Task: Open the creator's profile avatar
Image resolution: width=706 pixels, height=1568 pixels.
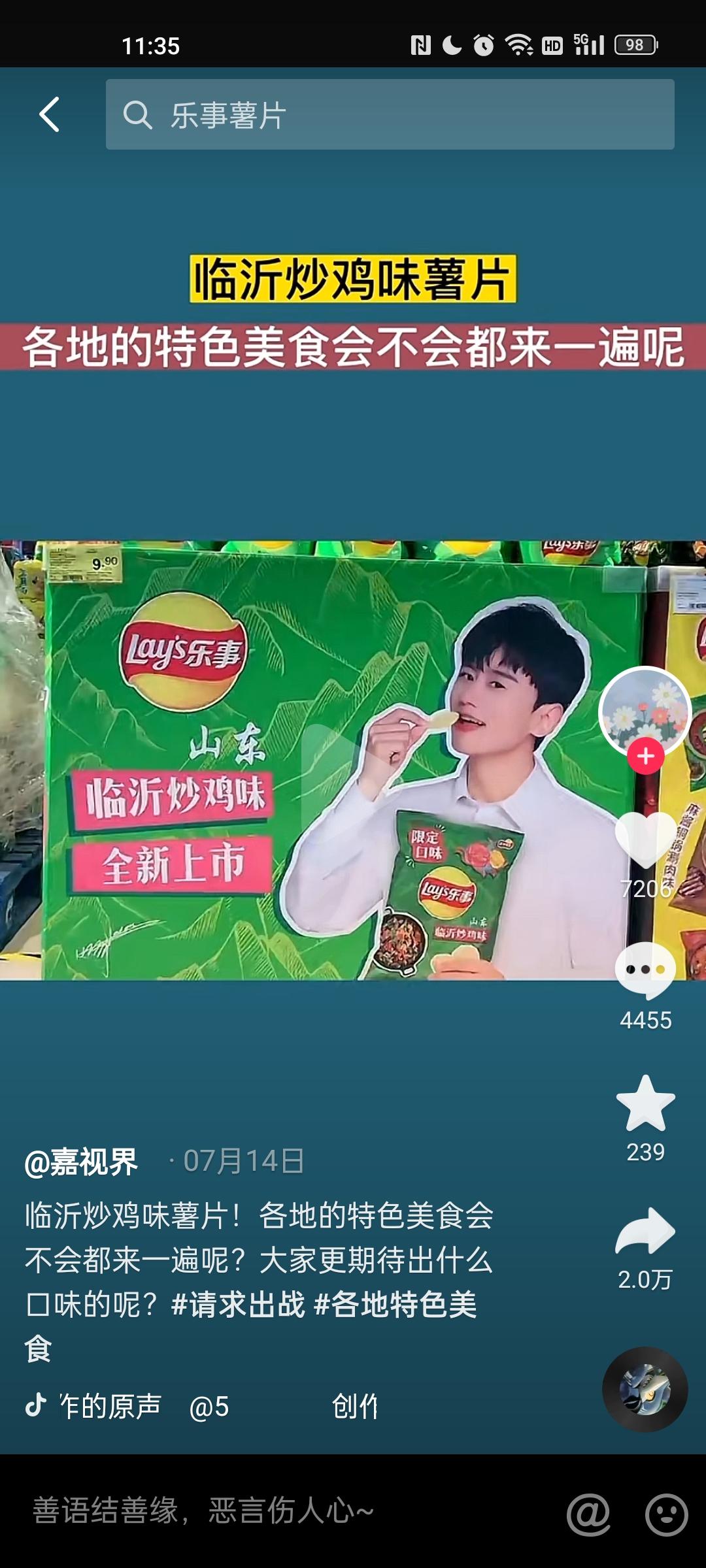Action: tap(645, 712)
